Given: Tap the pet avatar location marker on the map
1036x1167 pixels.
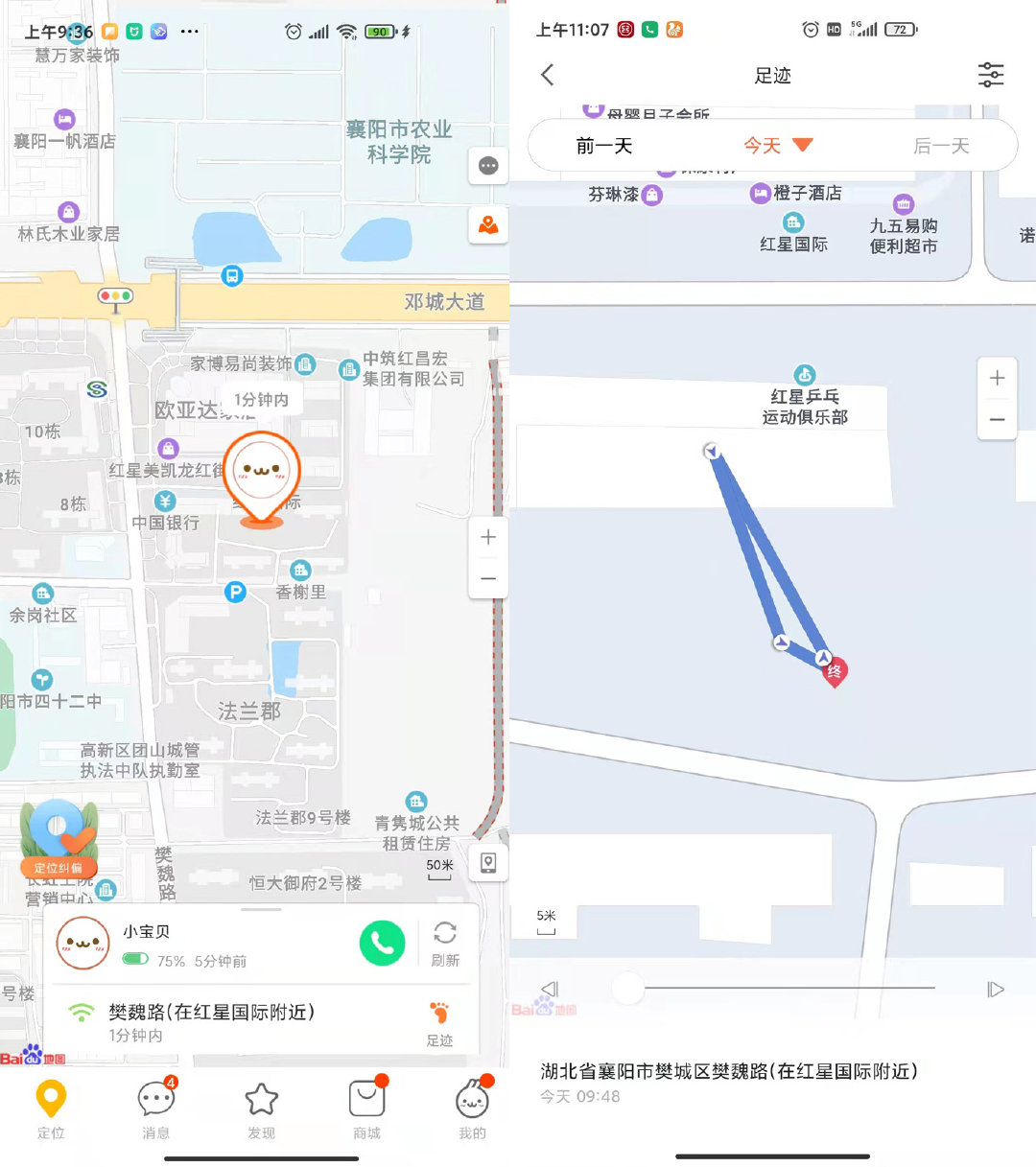Looking at the screenshot, I should tap(261, 470).
